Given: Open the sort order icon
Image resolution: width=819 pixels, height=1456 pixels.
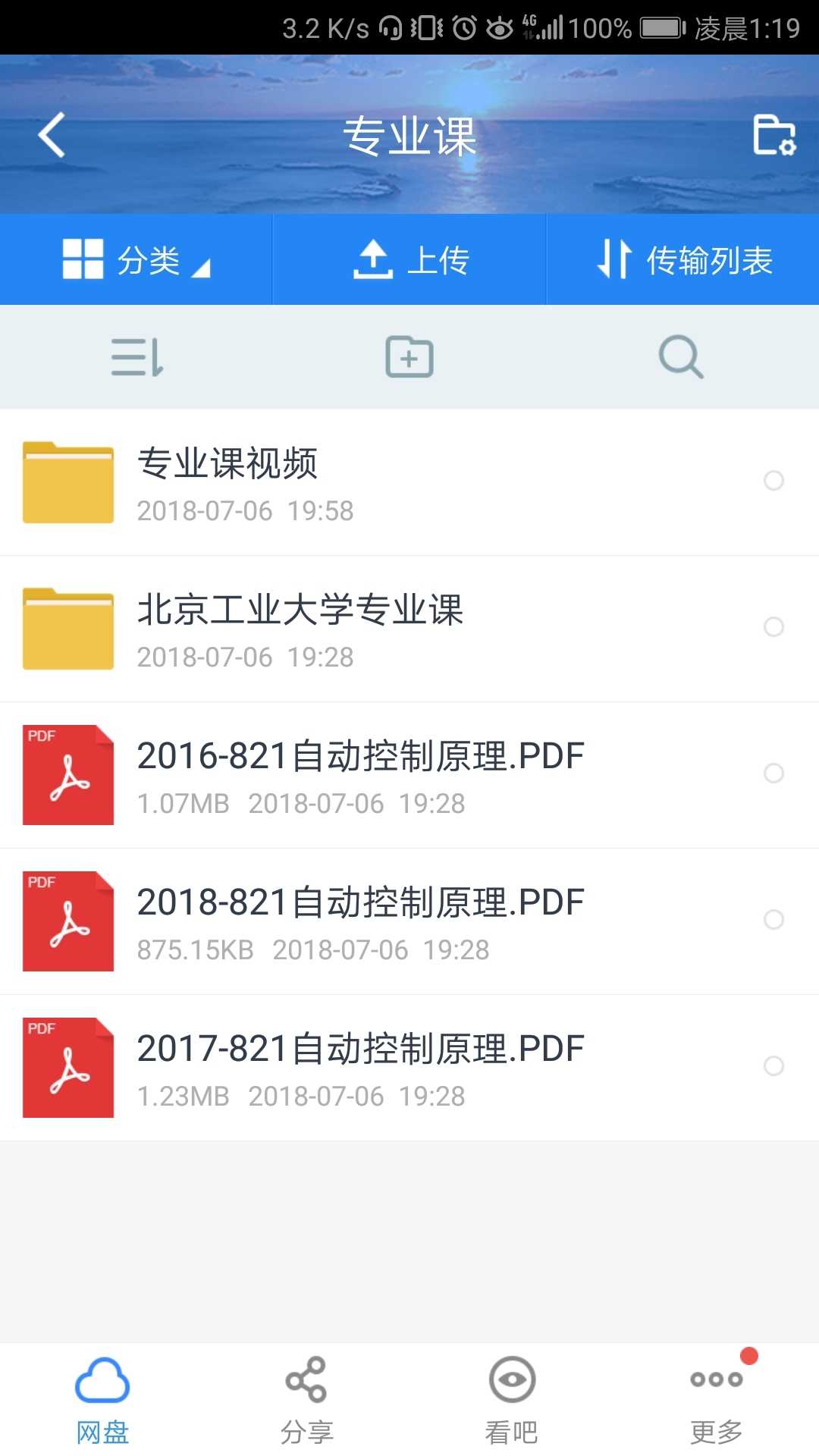Looking at the screenshot, I should (136, 357).
